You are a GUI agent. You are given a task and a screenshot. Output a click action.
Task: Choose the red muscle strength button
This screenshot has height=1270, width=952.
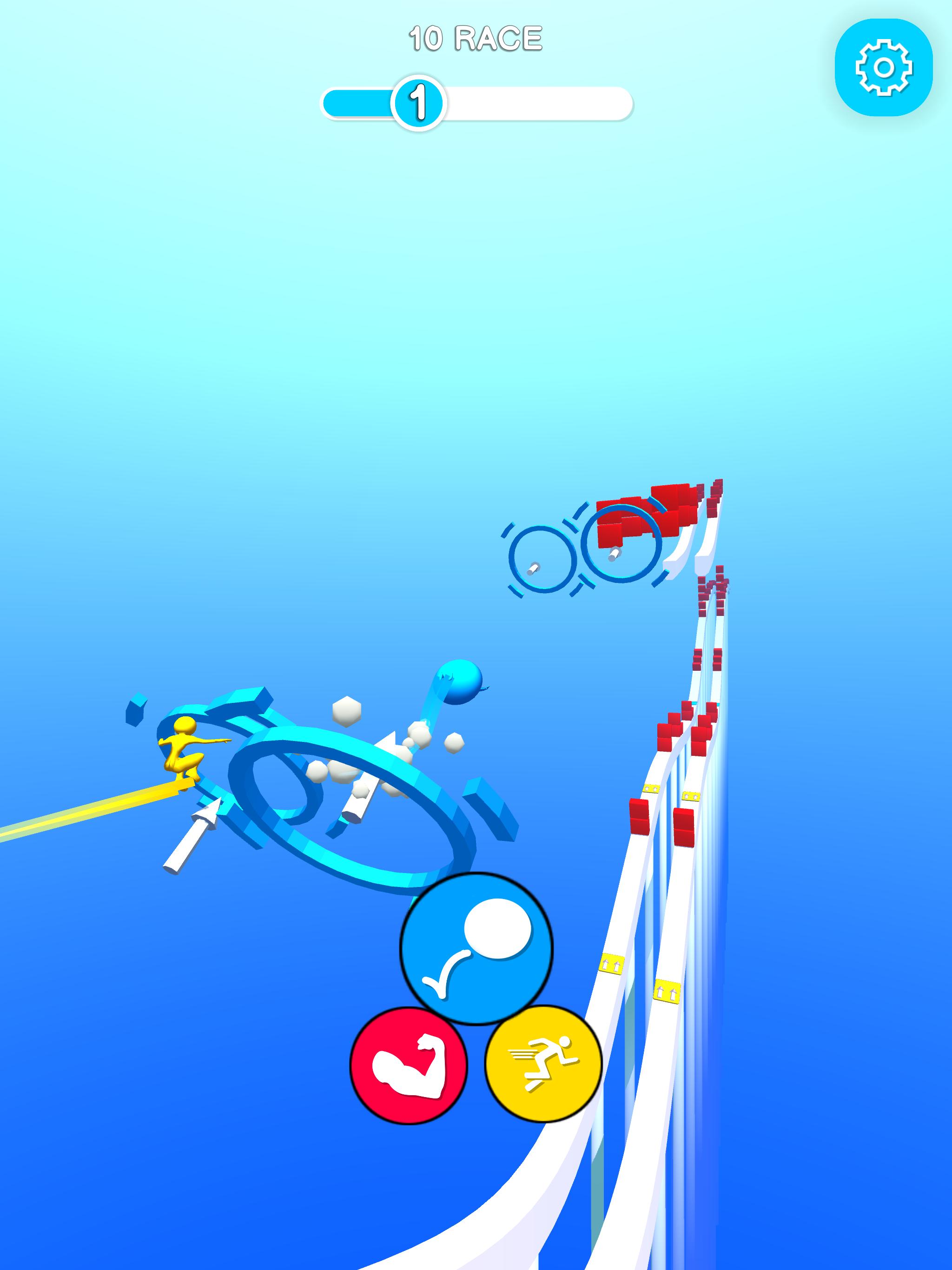pos(409,1065)
